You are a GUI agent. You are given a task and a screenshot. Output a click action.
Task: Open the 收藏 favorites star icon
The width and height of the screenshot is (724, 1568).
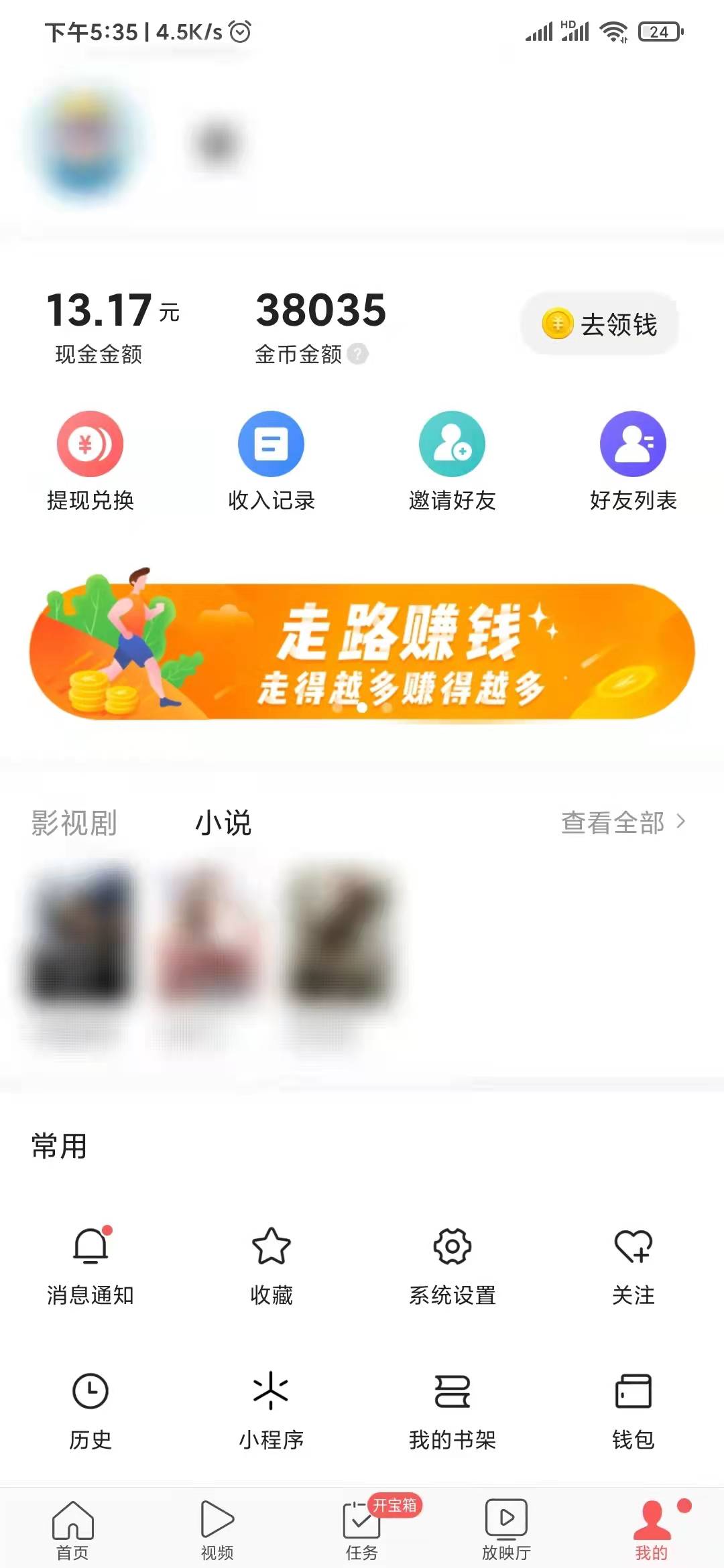tap(270, 1248)
